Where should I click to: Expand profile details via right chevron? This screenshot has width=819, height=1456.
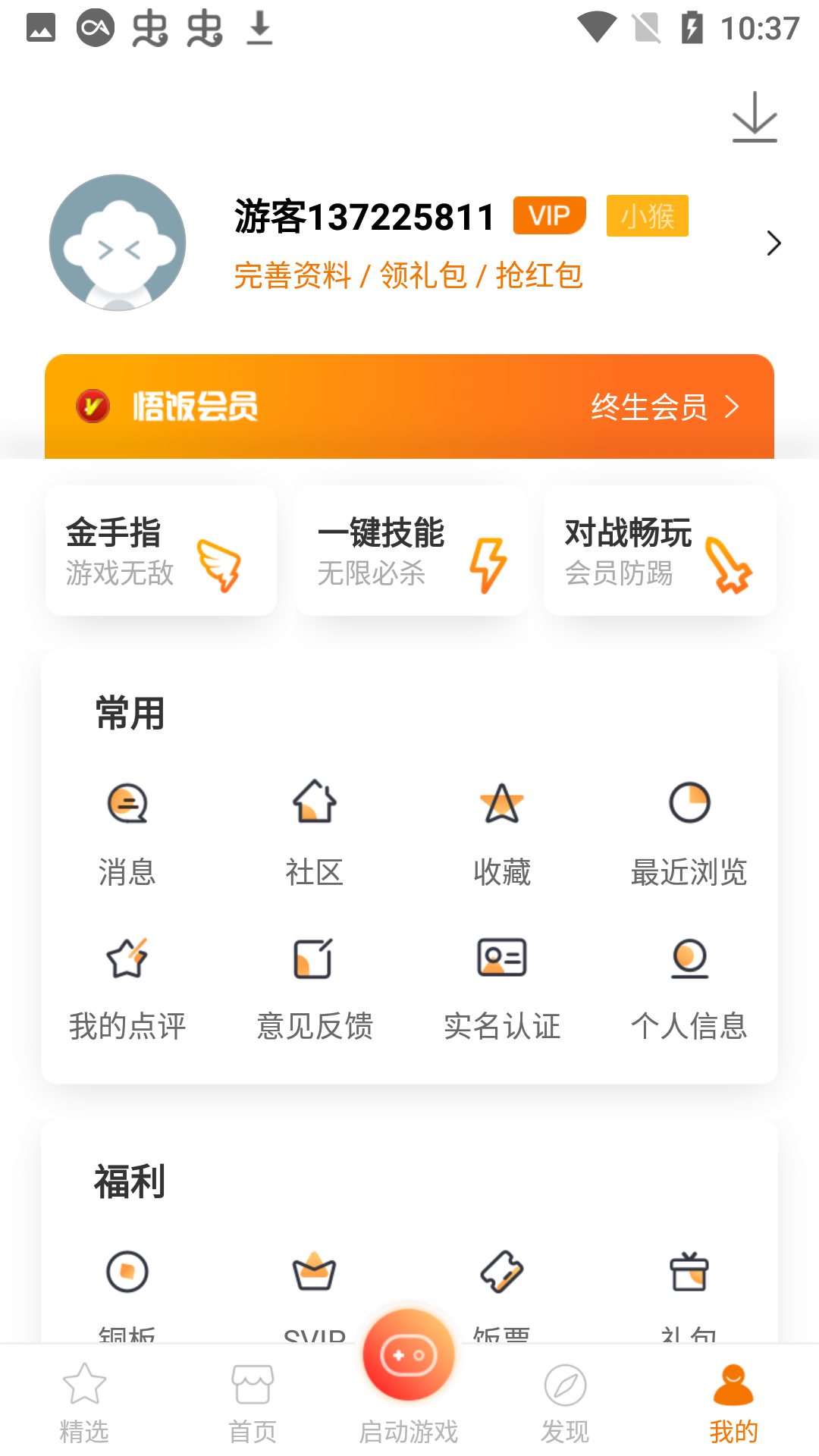coord(774,243)
